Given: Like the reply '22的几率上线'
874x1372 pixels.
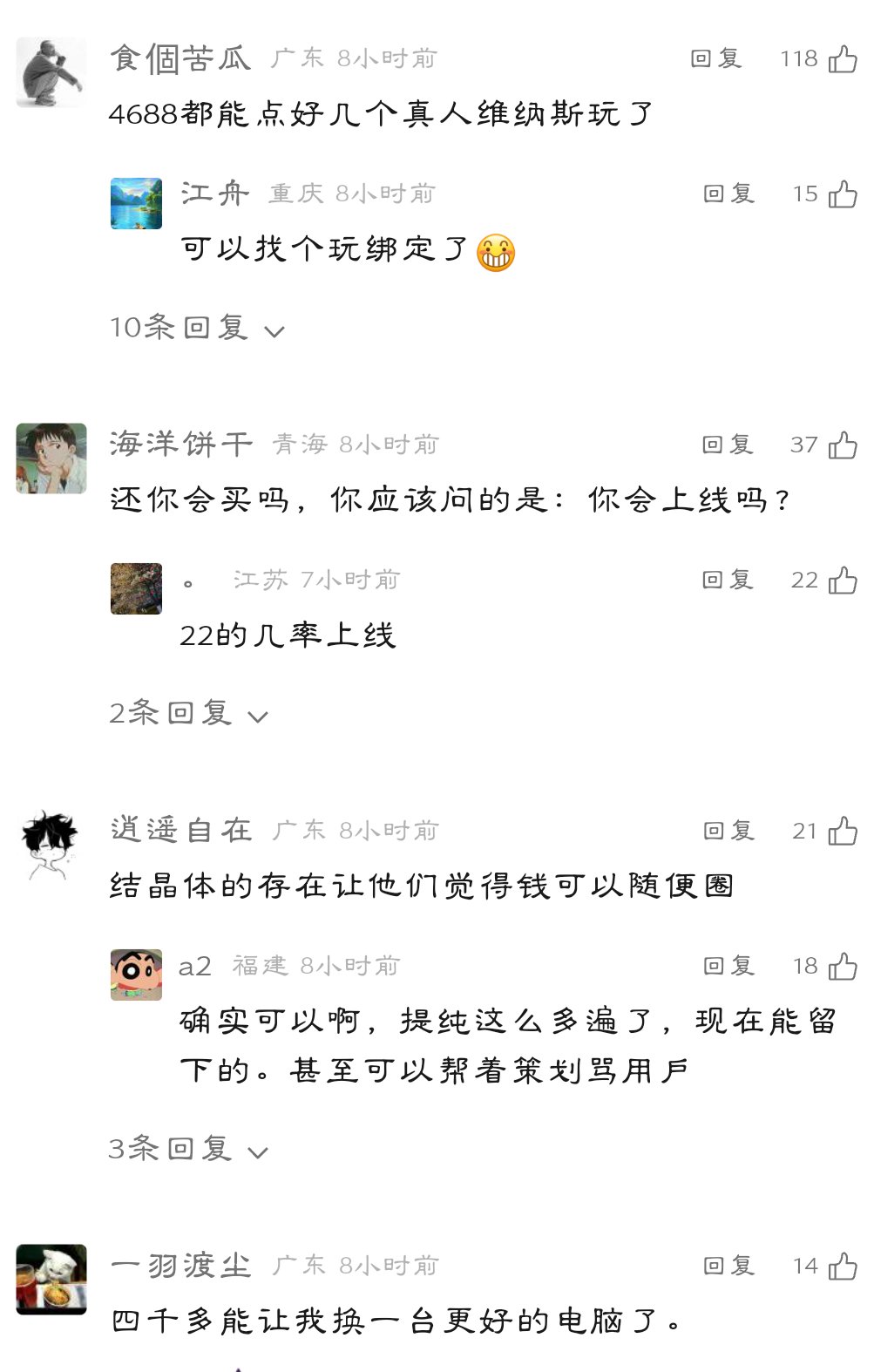Looking at the screenshot, I should 842,580.
